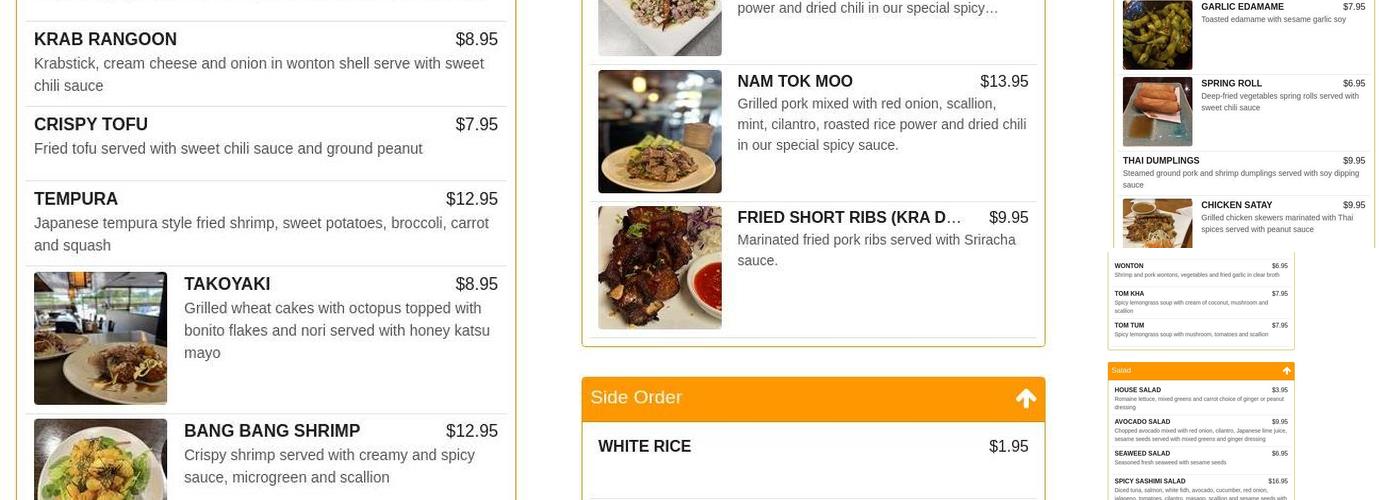The width and height of the screenshot is (1400, 500).
Task: Open the Krab Rangoon menu item
Action: pos(105,40)
